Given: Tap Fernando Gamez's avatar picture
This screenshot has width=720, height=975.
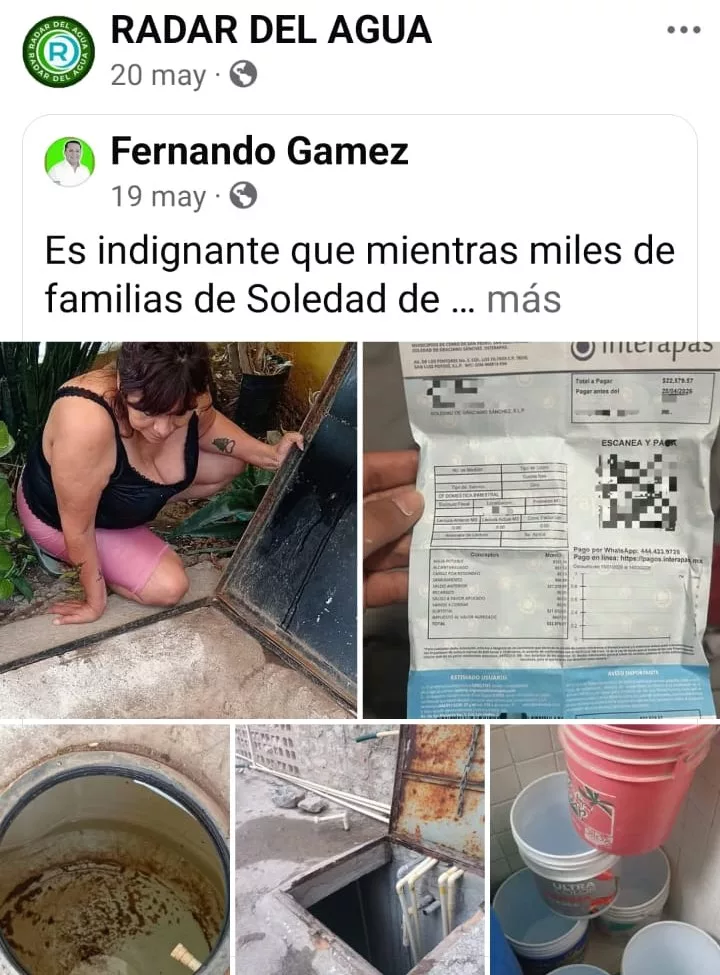Looking at the screenshot, I should tap(70, 162).
